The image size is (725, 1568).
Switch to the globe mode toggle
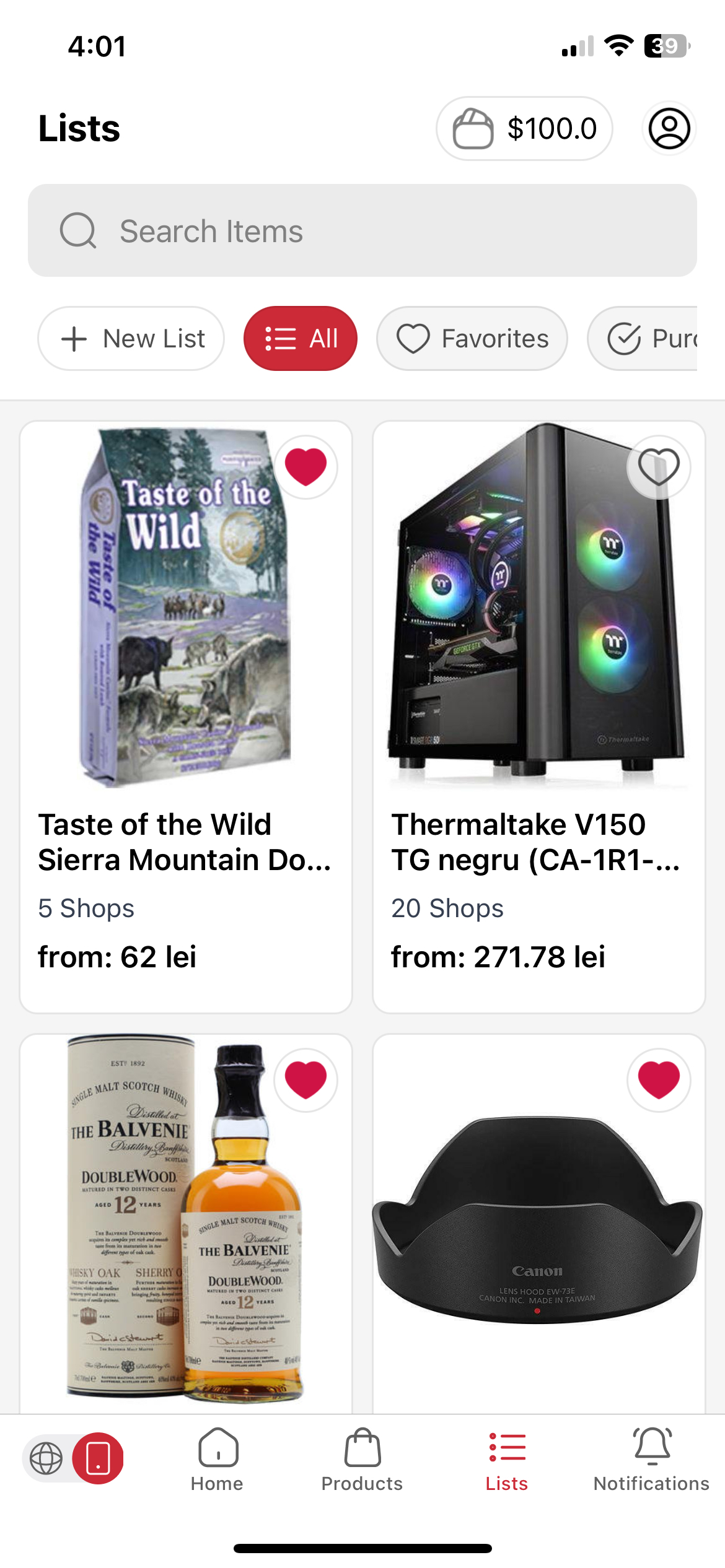(47, 1458)
